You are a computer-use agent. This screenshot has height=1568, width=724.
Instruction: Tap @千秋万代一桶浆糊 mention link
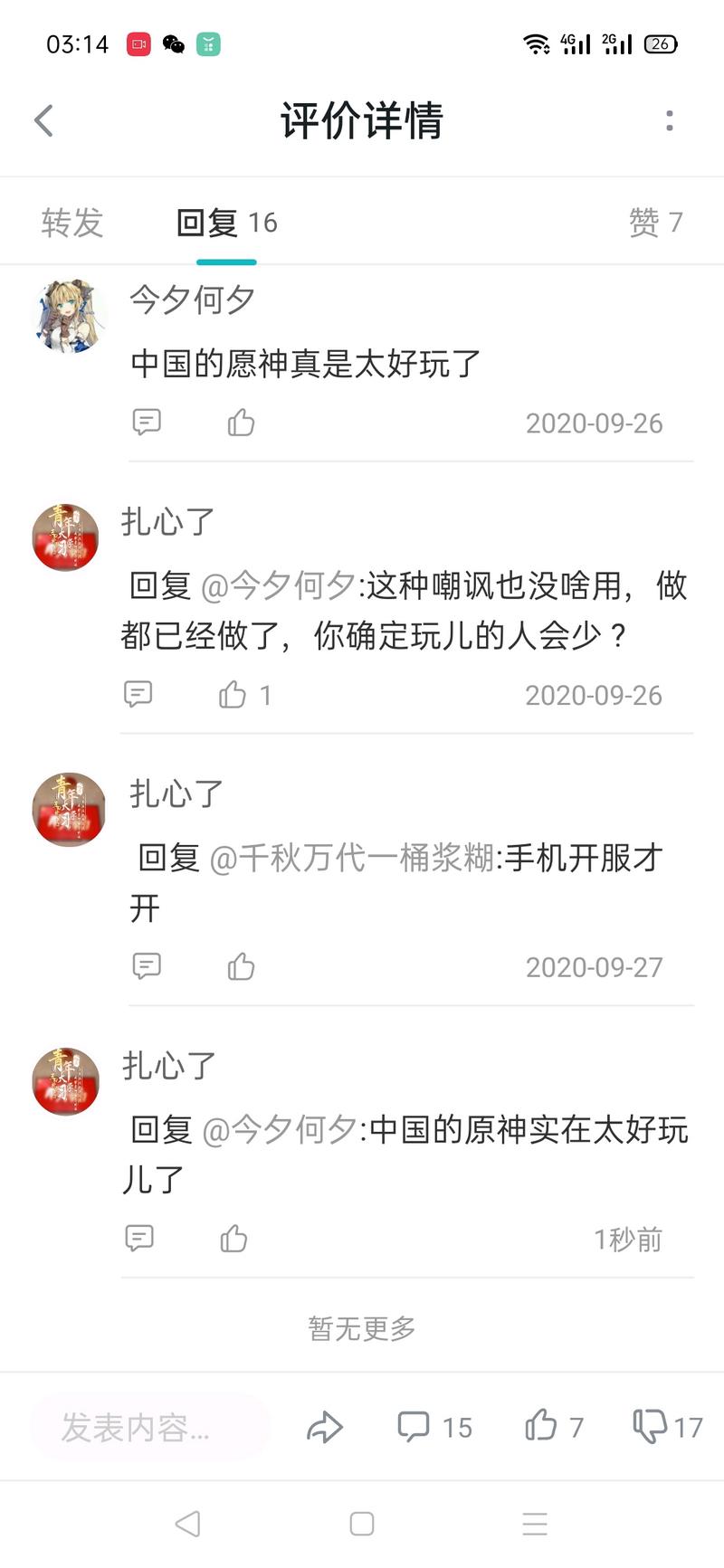[352, 858]
